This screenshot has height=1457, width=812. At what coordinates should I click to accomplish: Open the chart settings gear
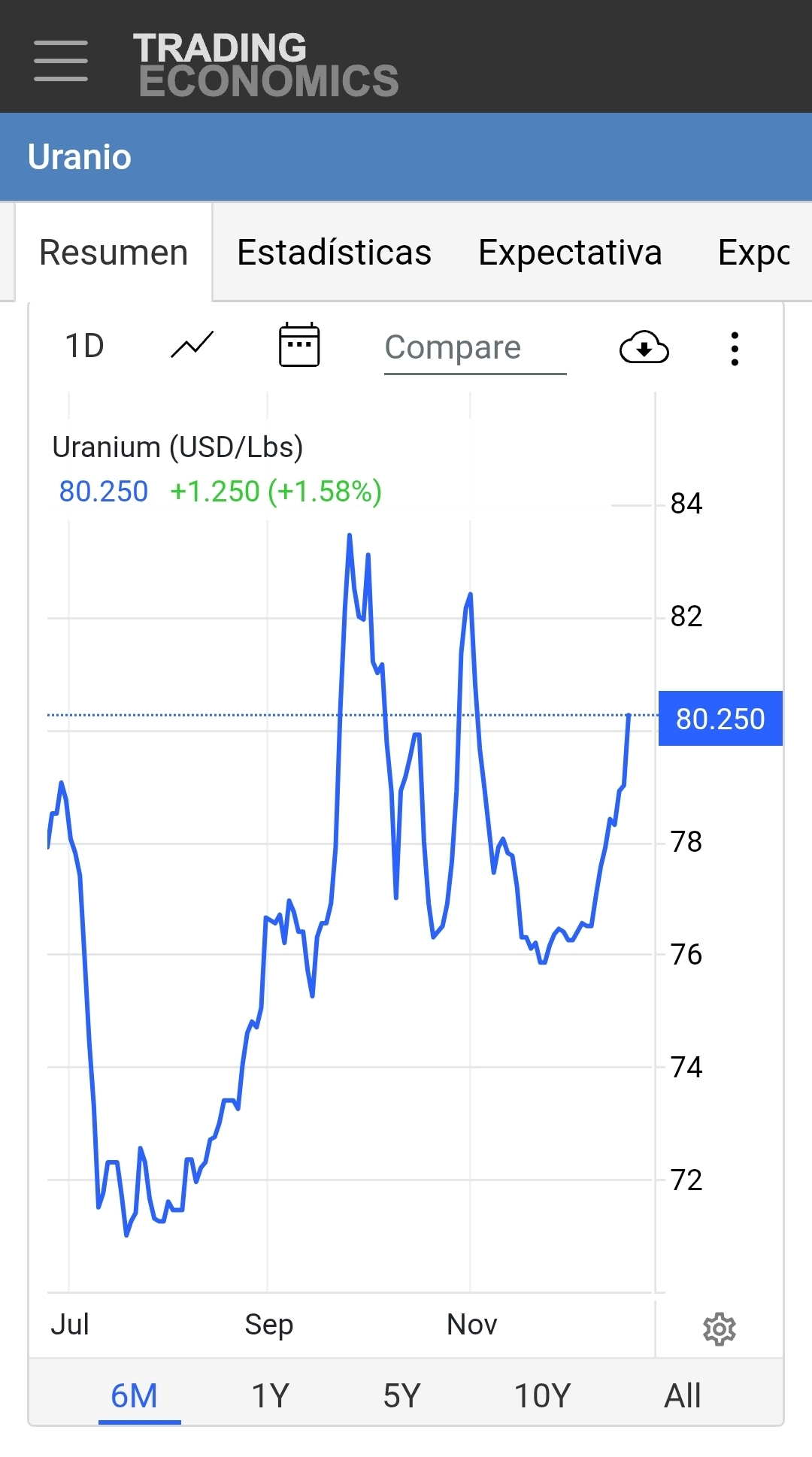[x=720, y=1329]
